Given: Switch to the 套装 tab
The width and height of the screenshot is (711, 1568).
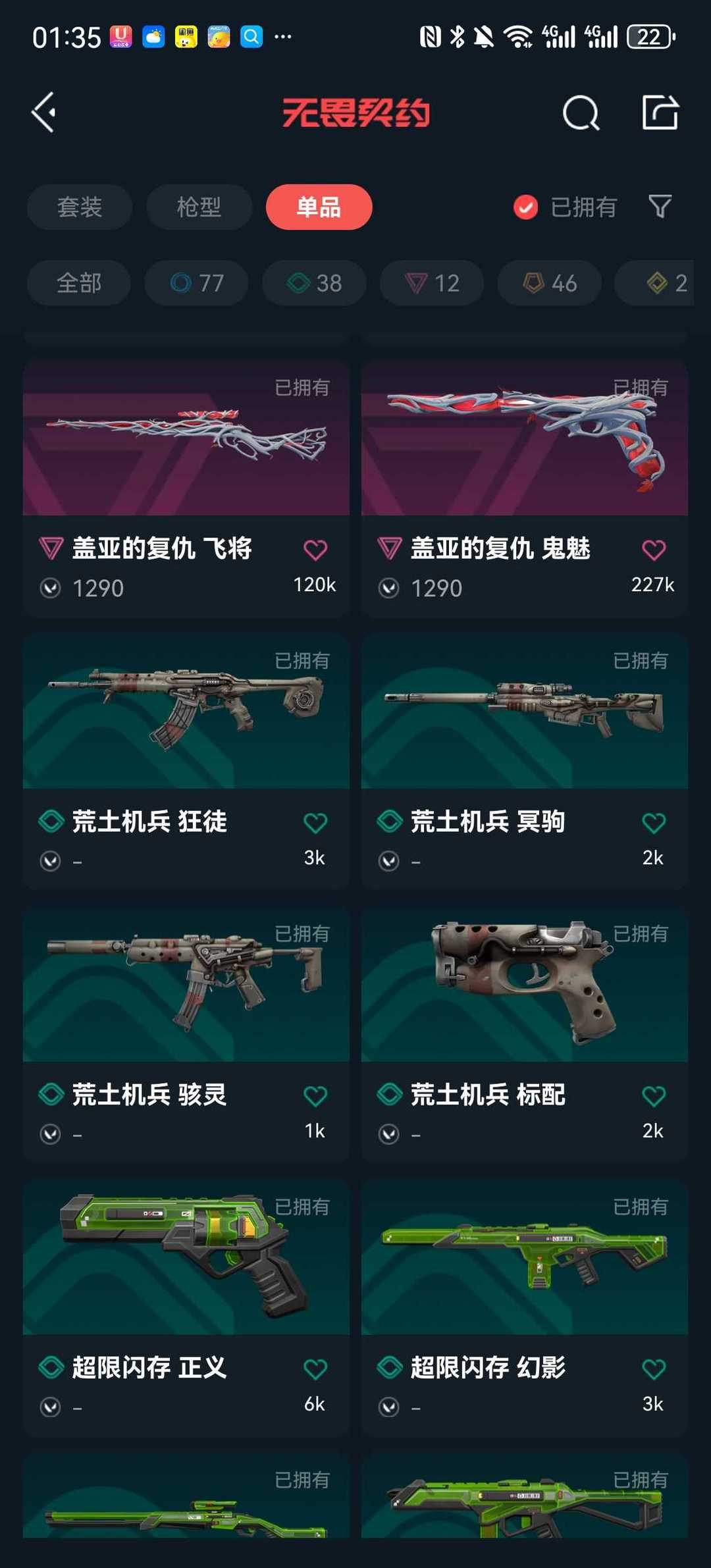Looking at the screenshot, I should (x=80, y=207).
